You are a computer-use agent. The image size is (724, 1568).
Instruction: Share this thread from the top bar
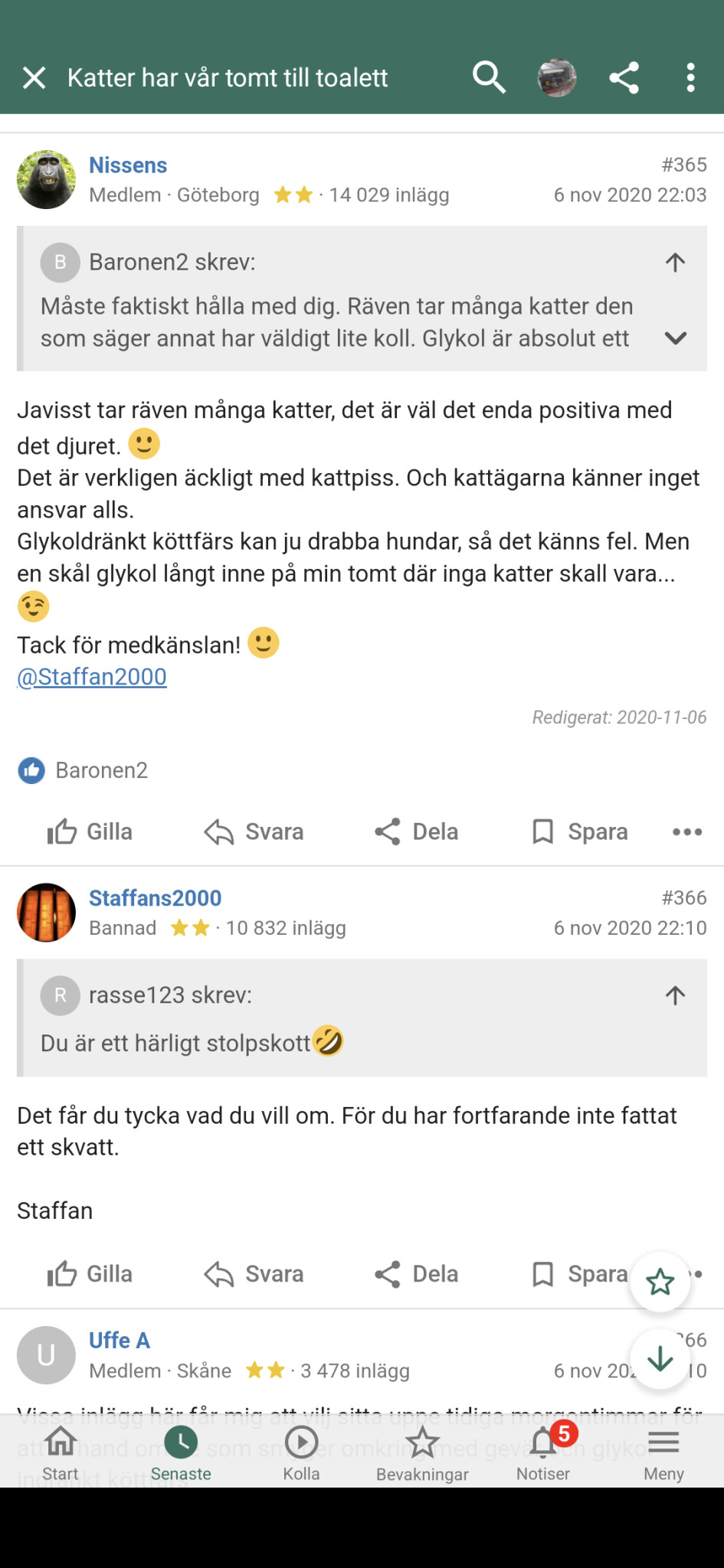coord(624,77)
